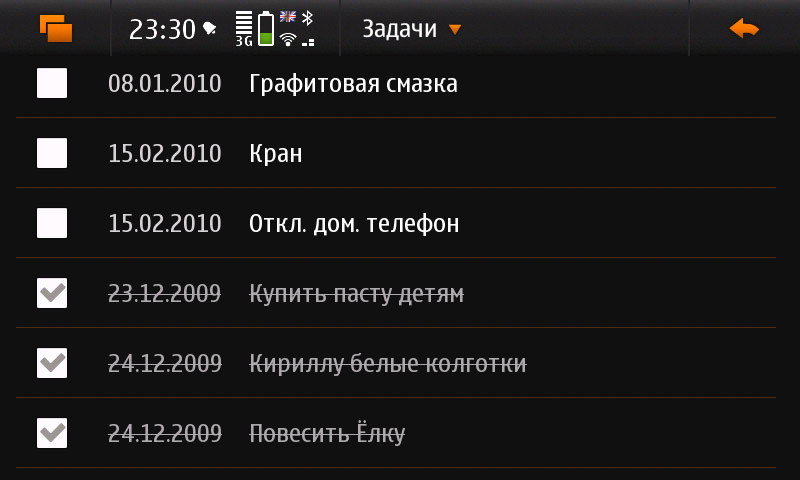Open completed task Кириллу белые колготки

coord(386,364)
